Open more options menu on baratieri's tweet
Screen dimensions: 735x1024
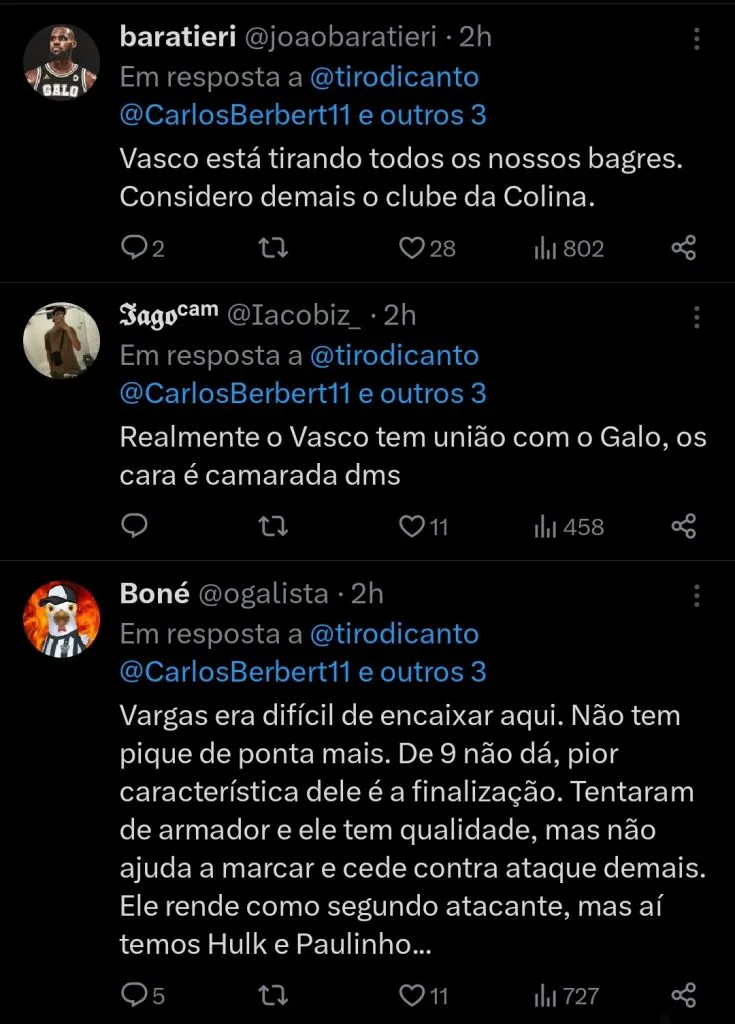[x=697, y=36]
